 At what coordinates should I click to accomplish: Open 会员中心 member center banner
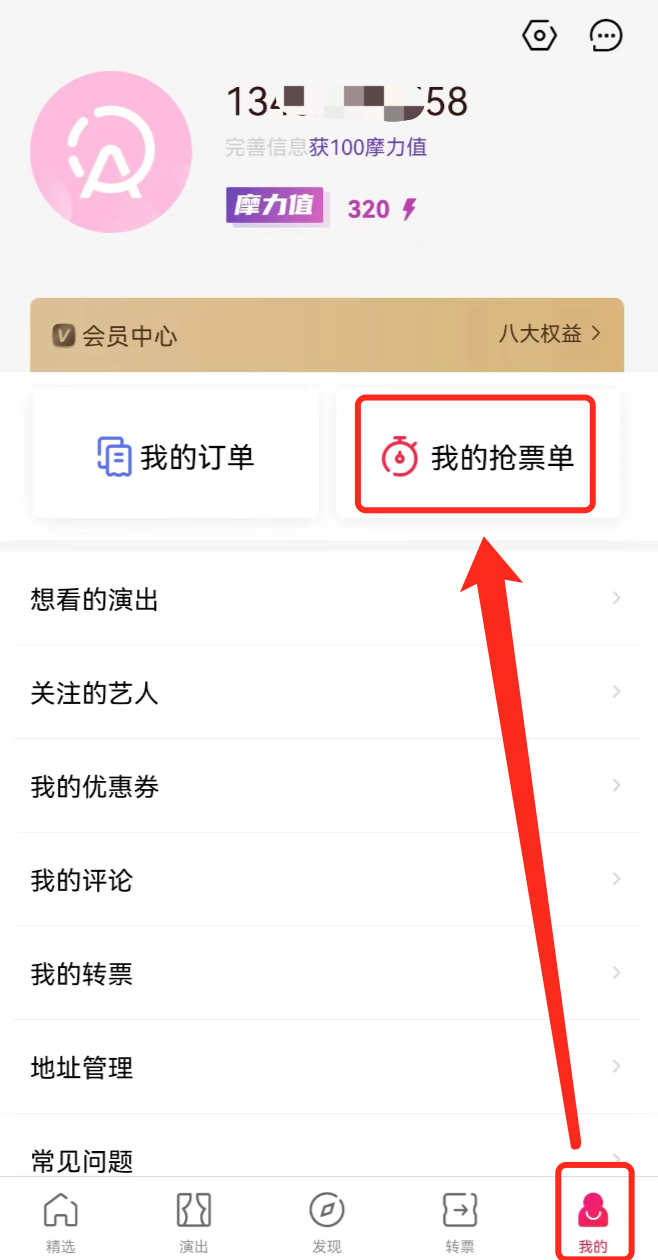tap(327, 335)
